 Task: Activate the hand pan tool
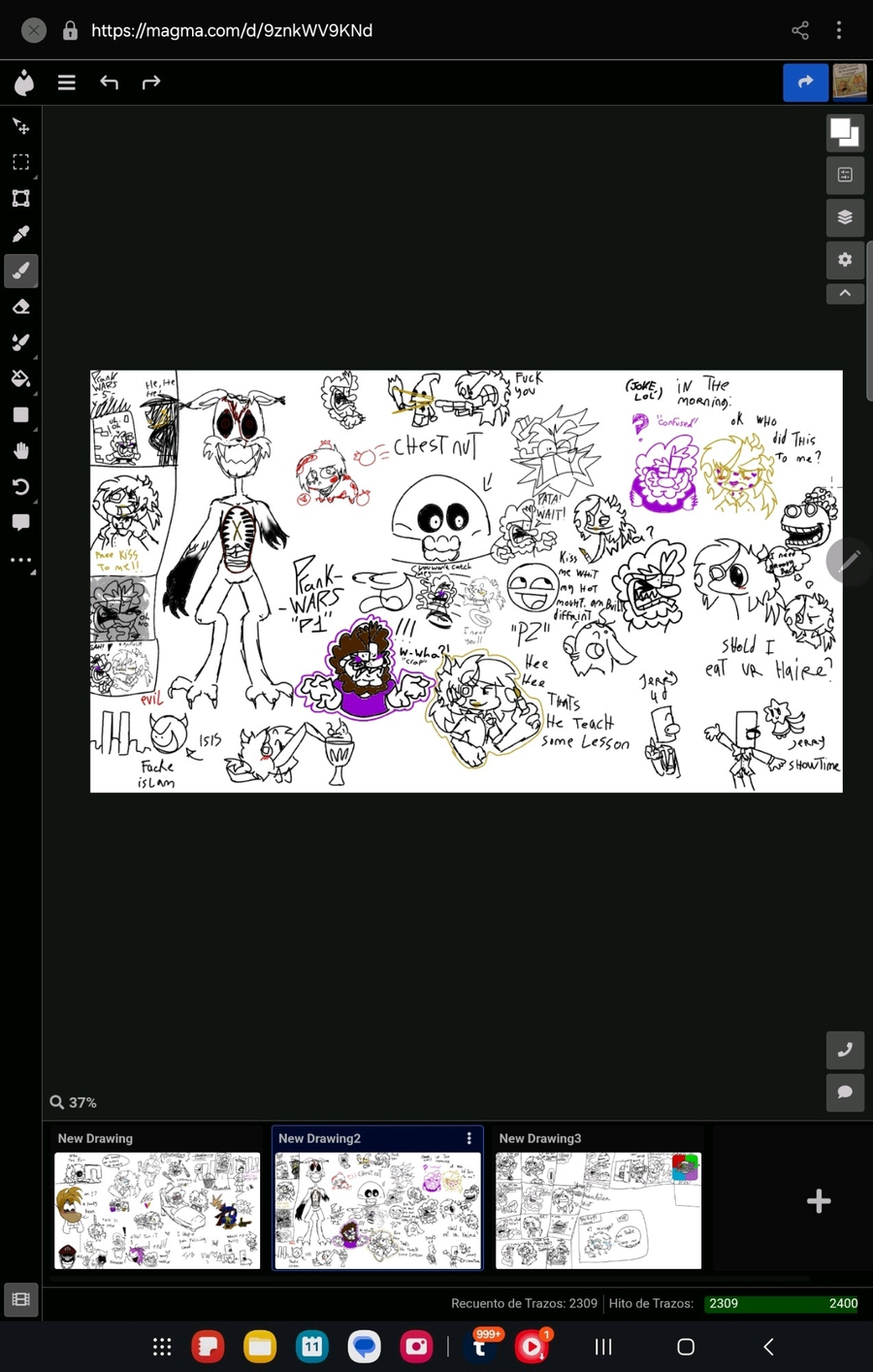tap(20, 451)
